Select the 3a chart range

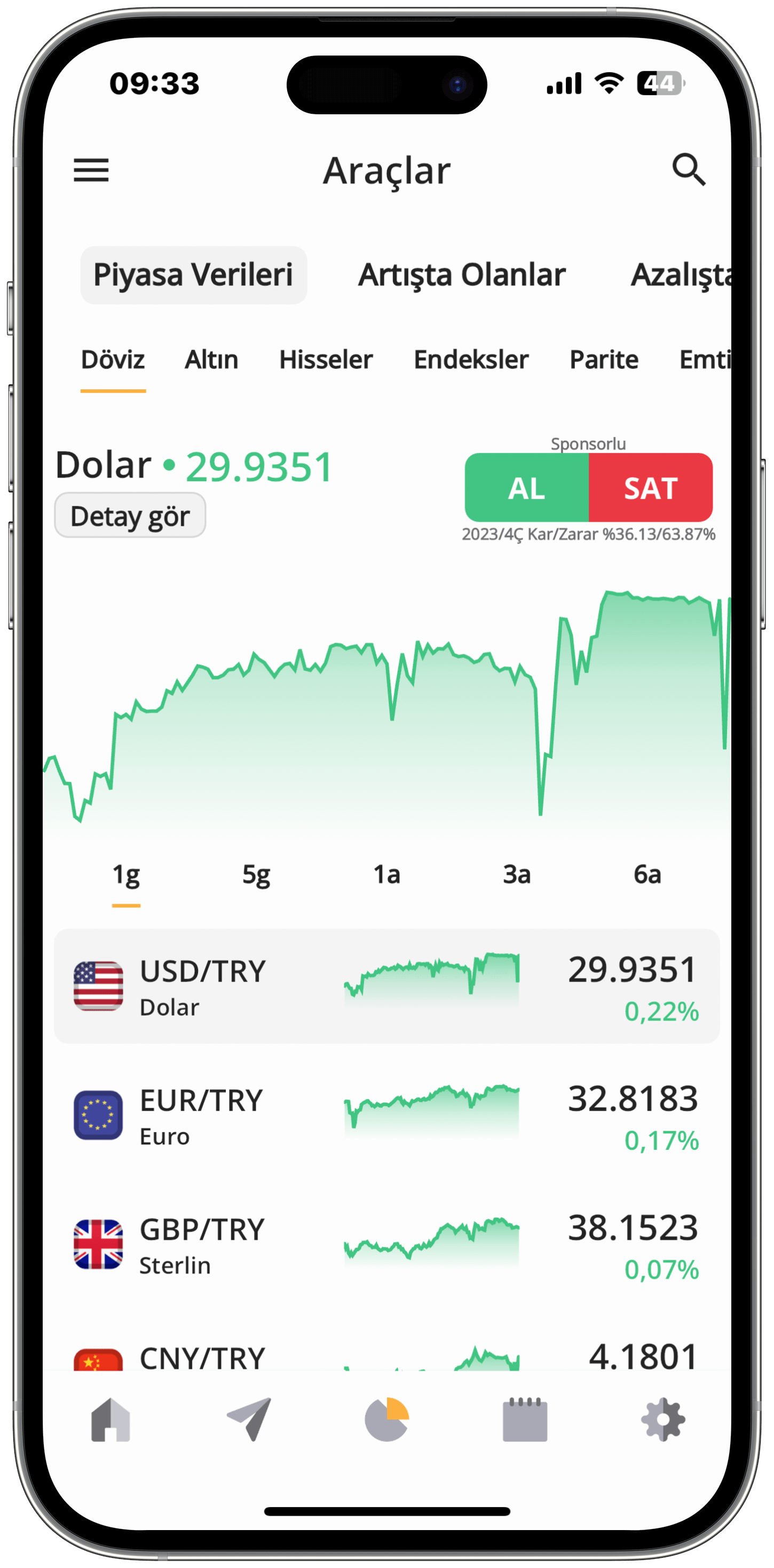click(x=517, y=875)
